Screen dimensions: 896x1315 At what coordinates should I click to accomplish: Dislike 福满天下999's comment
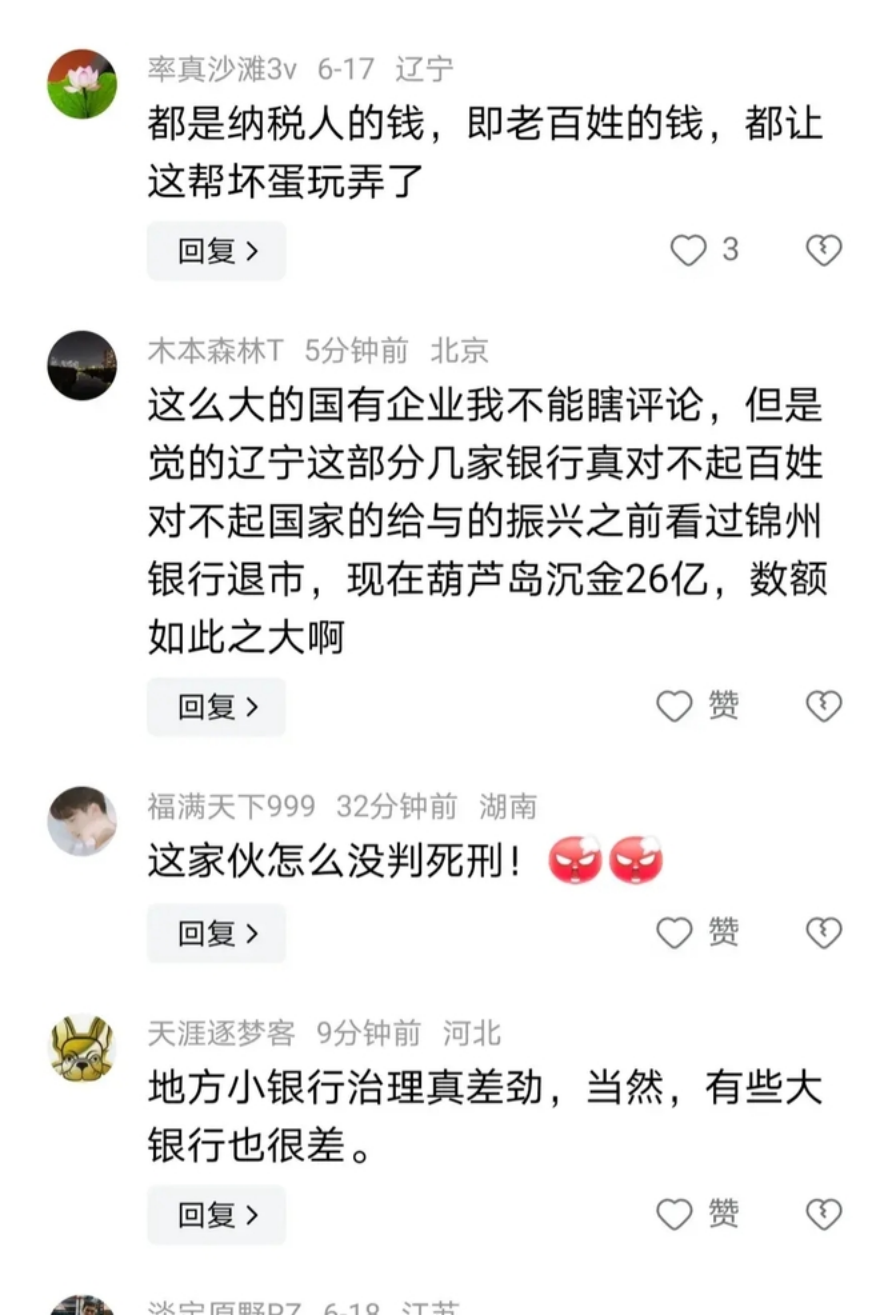point(824,933)
